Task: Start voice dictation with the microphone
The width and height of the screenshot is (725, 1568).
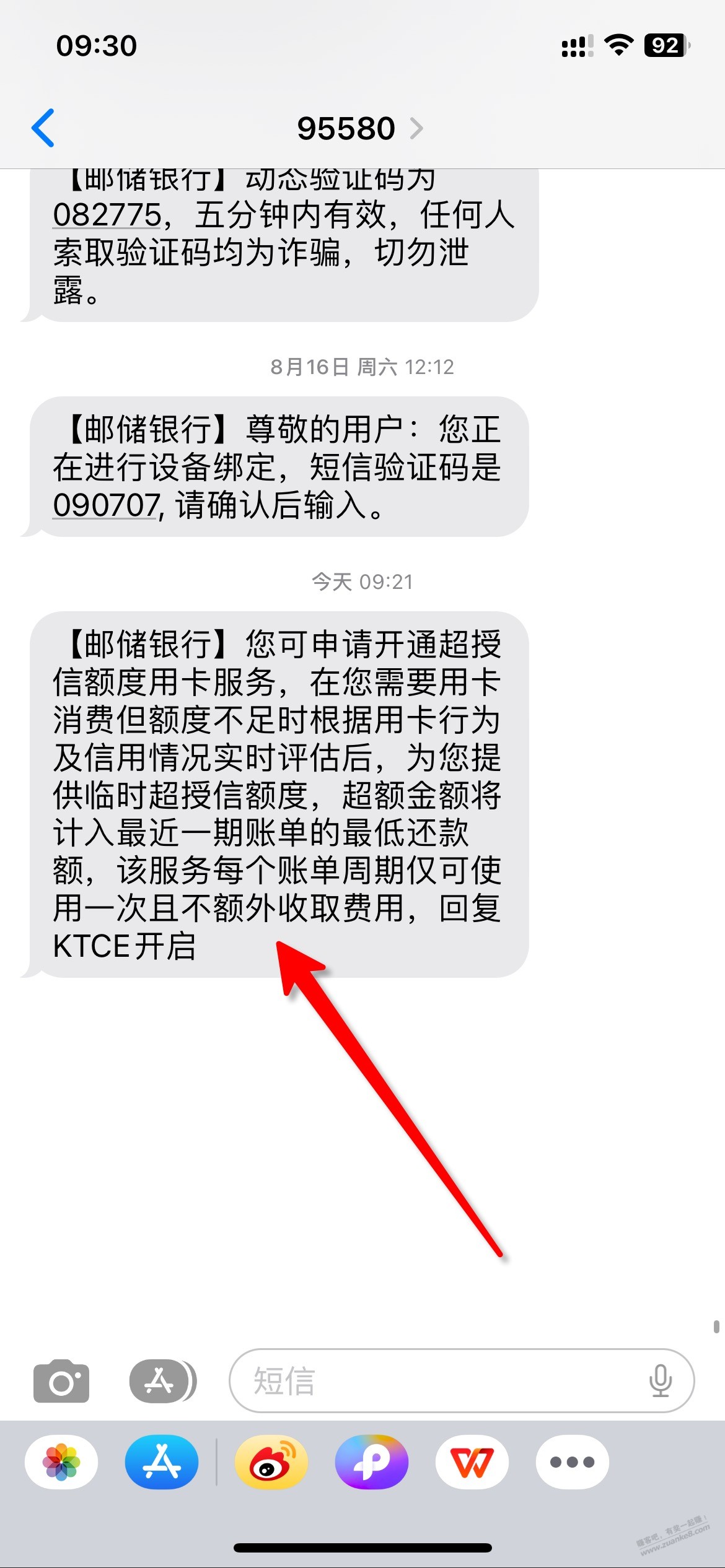Action: (x=660, y=1380)
